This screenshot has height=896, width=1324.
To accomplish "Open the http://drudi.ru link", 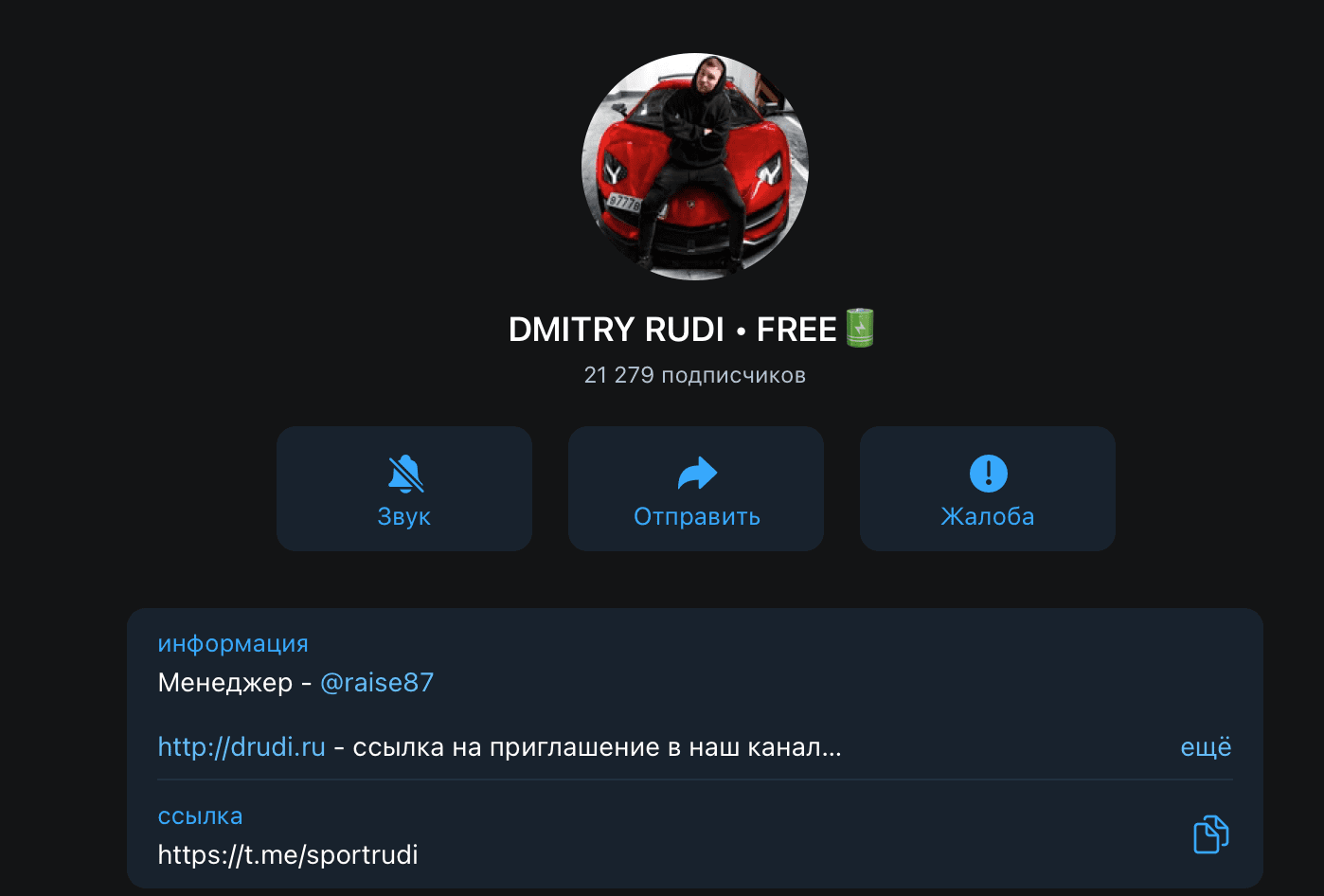I will [x=242, y=747].
